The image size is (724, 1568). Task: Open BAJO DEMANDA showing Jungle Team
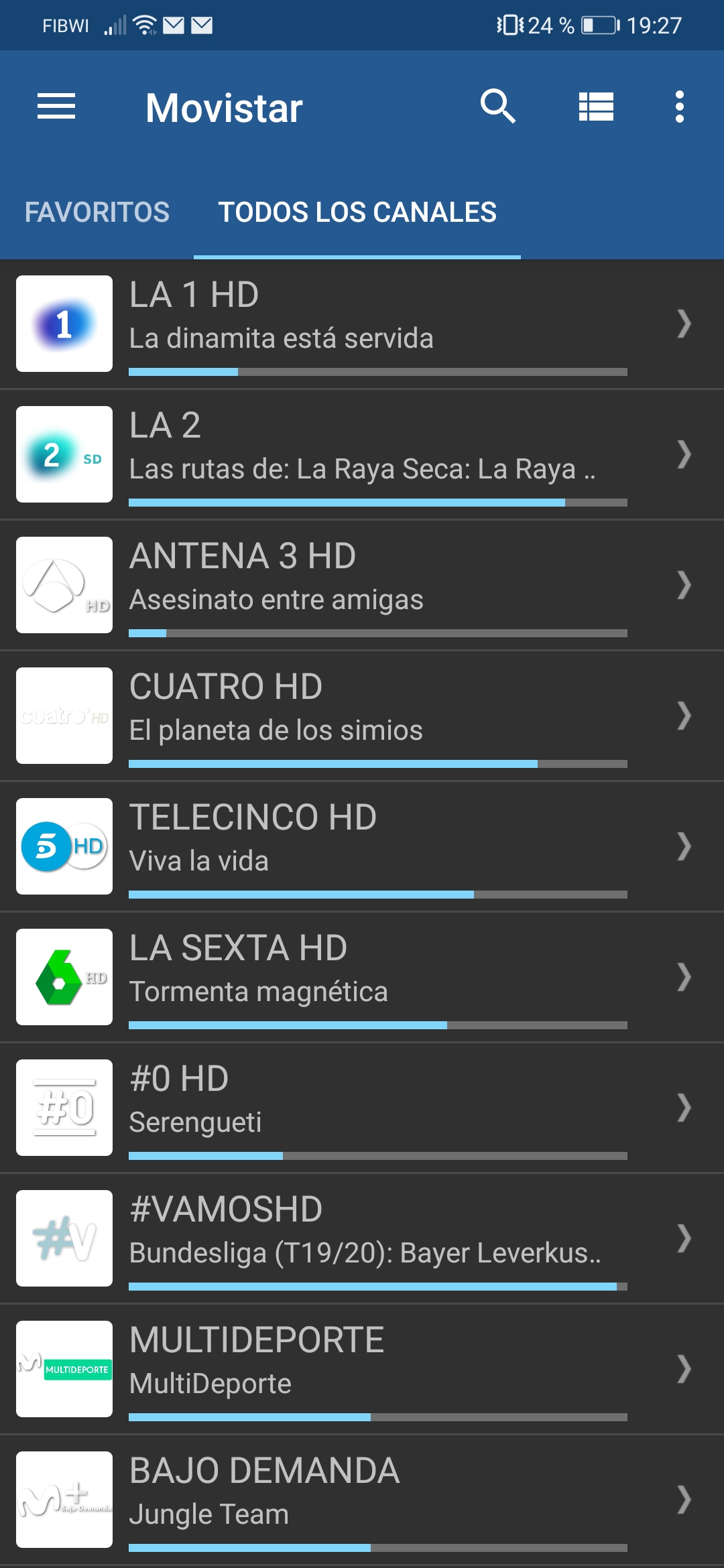tap(362, 1500)
